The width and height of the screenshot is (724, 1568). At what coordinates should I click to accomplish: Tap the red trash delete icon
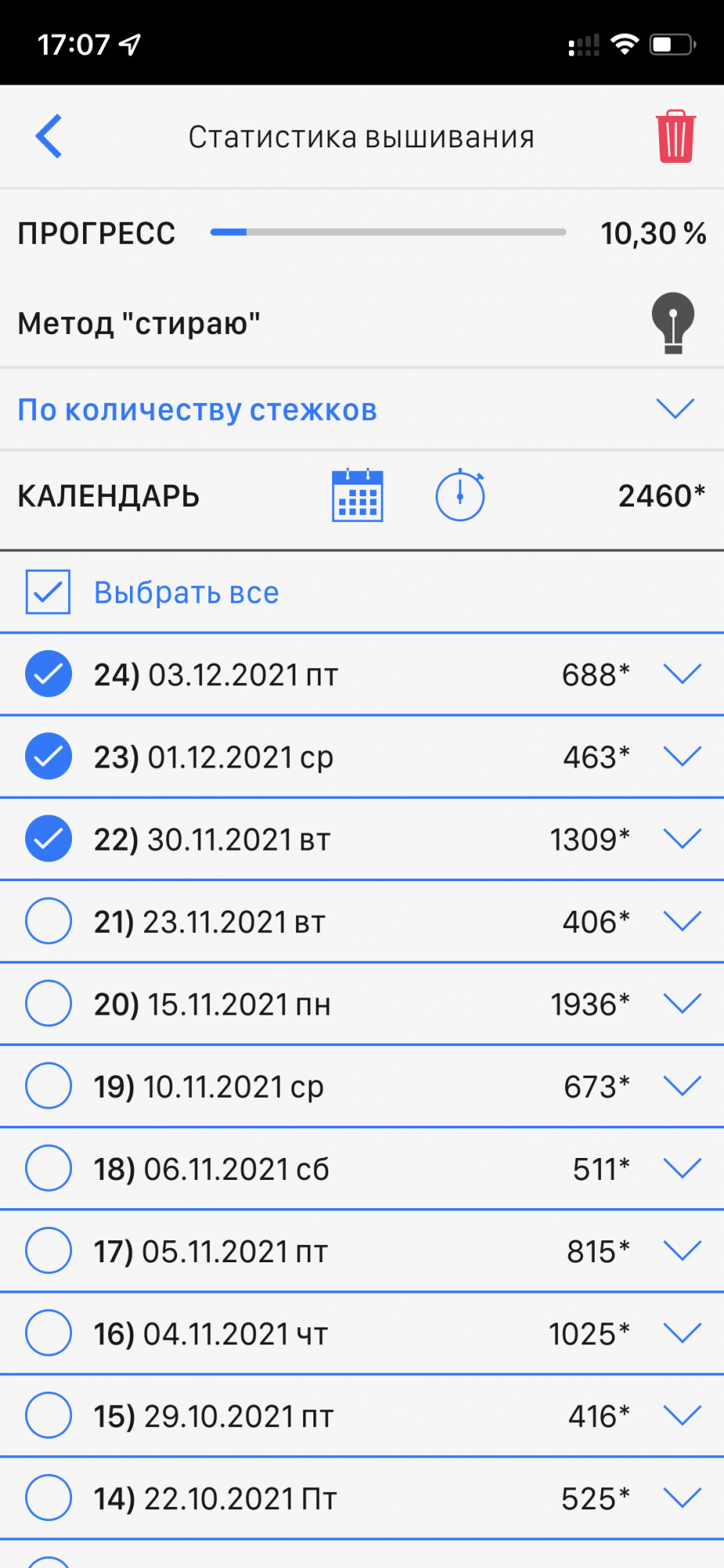click(x=675, y=136)
